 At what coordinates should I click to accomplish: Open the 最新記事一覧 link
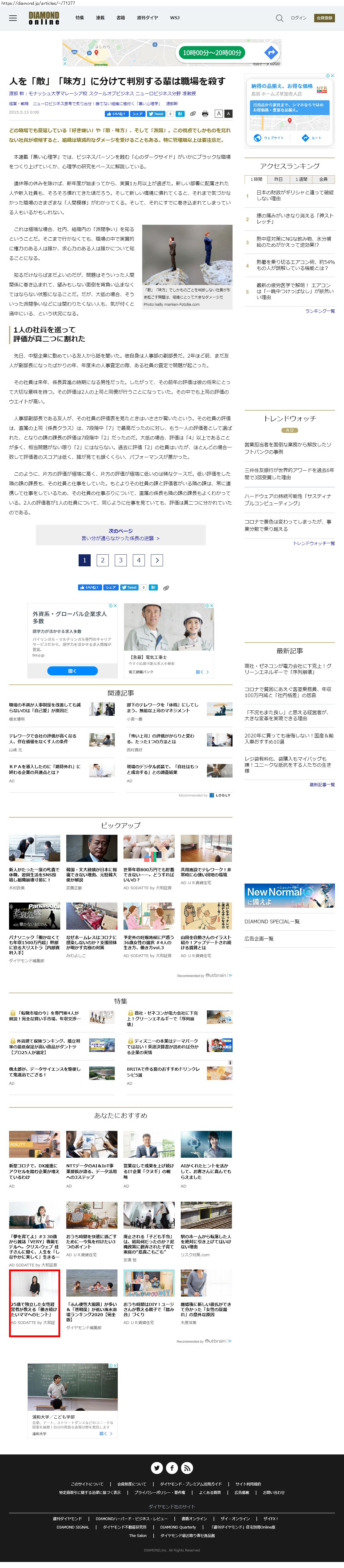tap(322, 785)
